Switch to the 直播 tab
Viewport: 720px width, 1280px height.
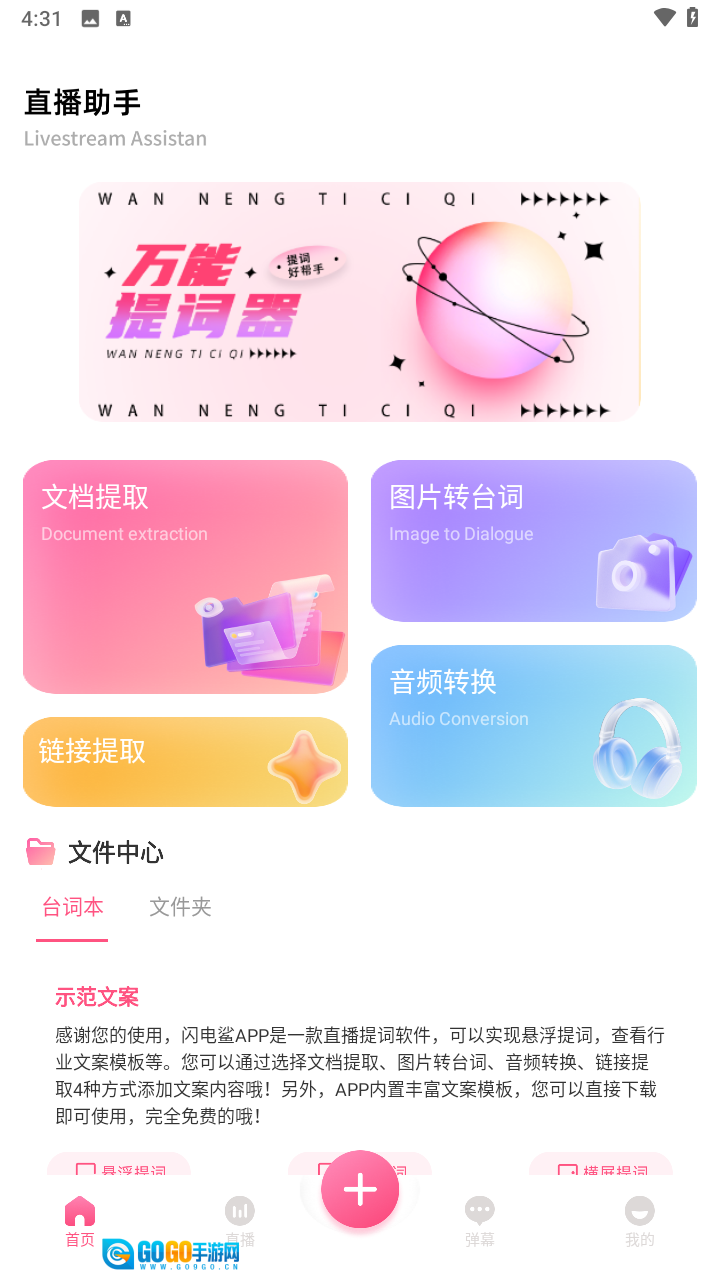click(240, 1221)
